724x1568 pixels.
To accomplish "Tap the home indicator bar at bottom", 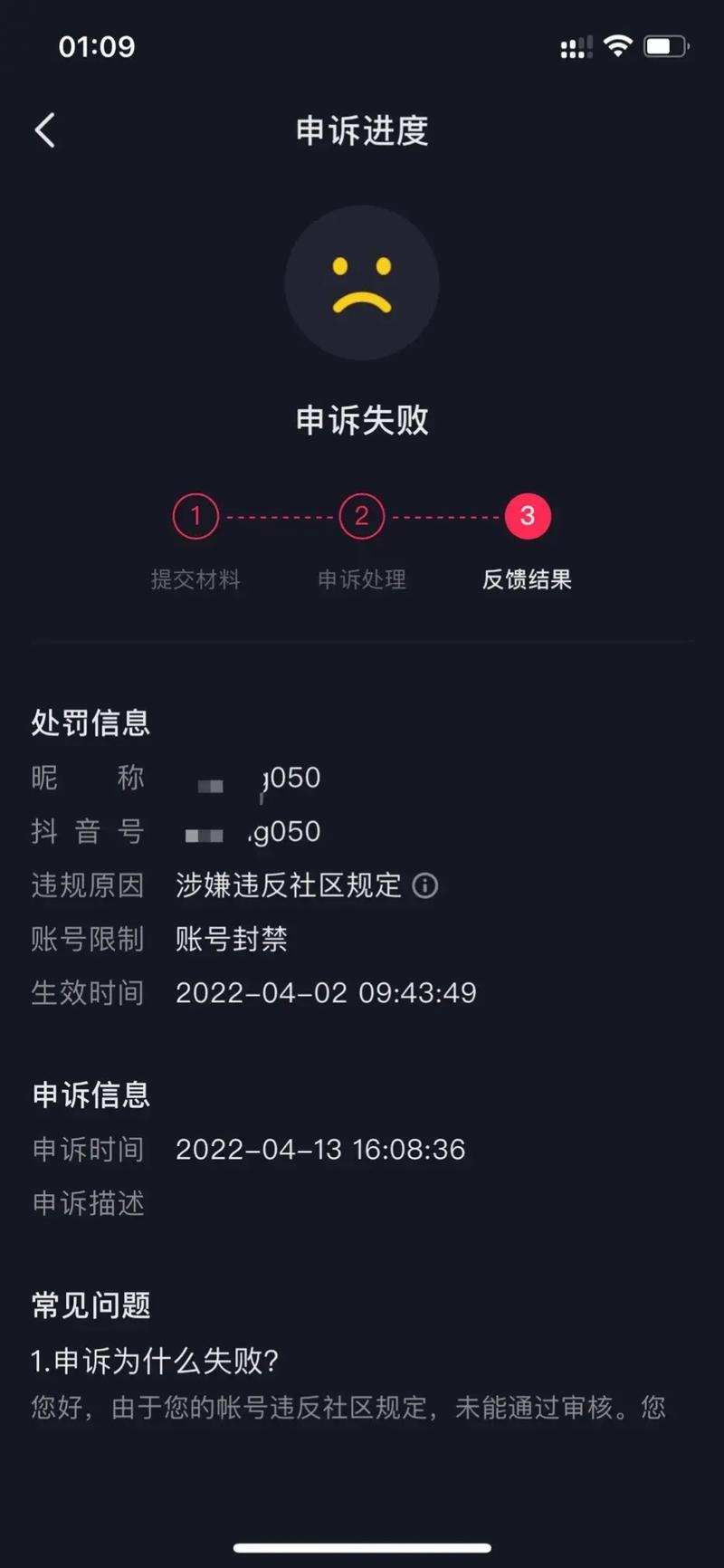I will point(361,1548).
